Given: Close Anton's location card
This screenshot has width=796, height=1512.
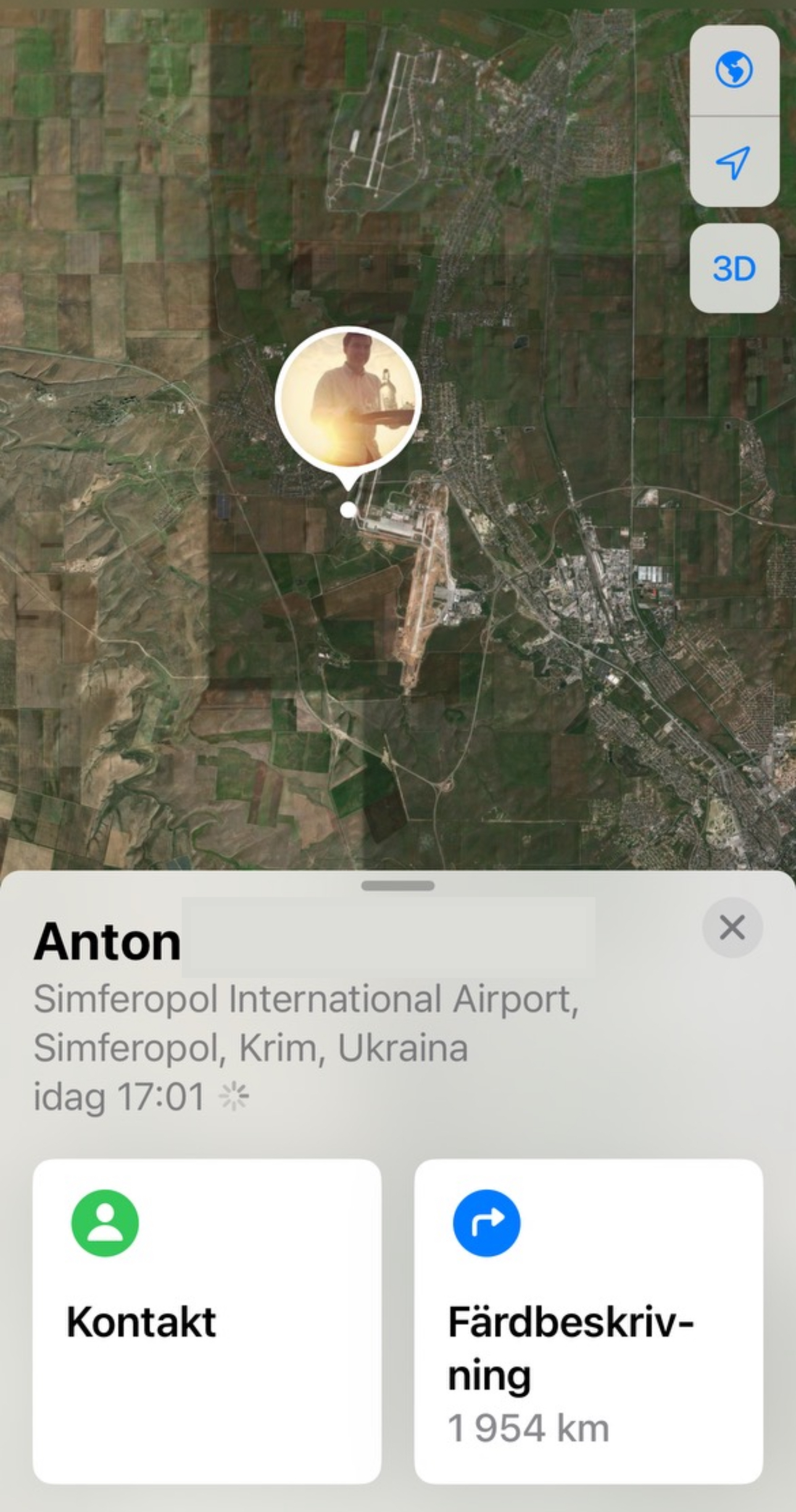Looking at the screenshot, I should (x=732, y=928).
